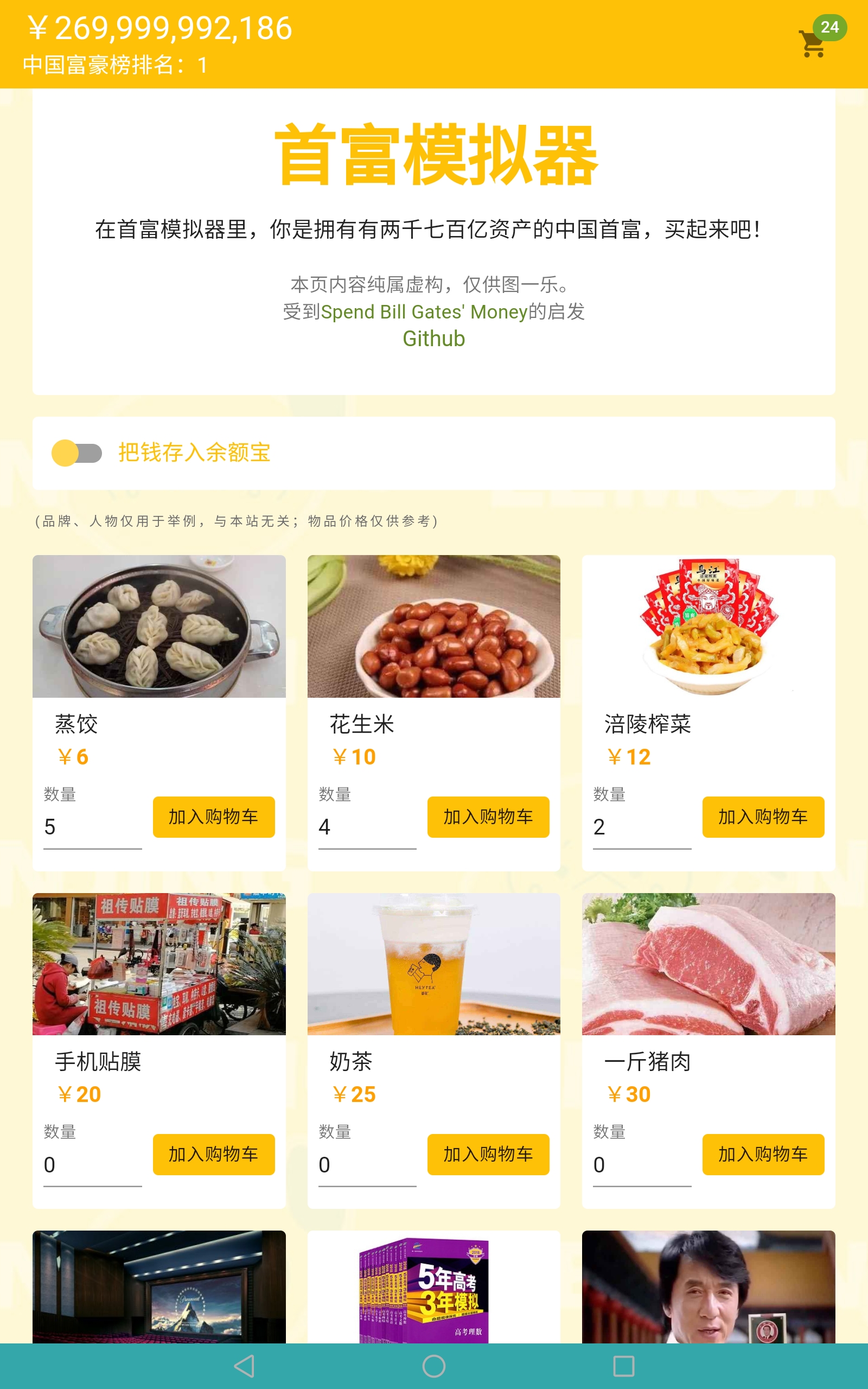Add 涪陵榨菜 to the shopping cart

pyautogui.click(x=762, y=817)
